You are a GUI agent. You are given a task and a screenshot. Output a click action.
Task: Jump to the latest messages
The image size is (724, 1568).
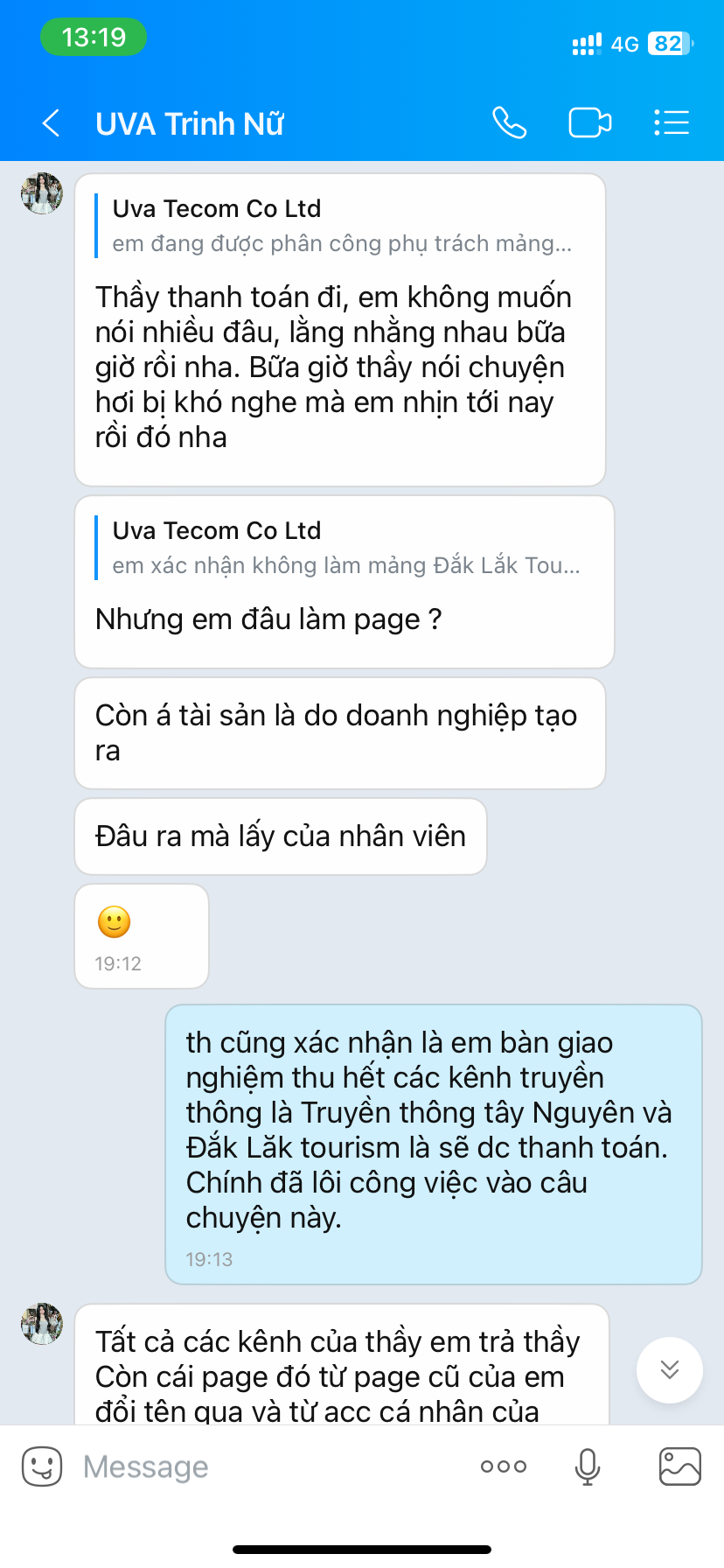(670, 1370)
